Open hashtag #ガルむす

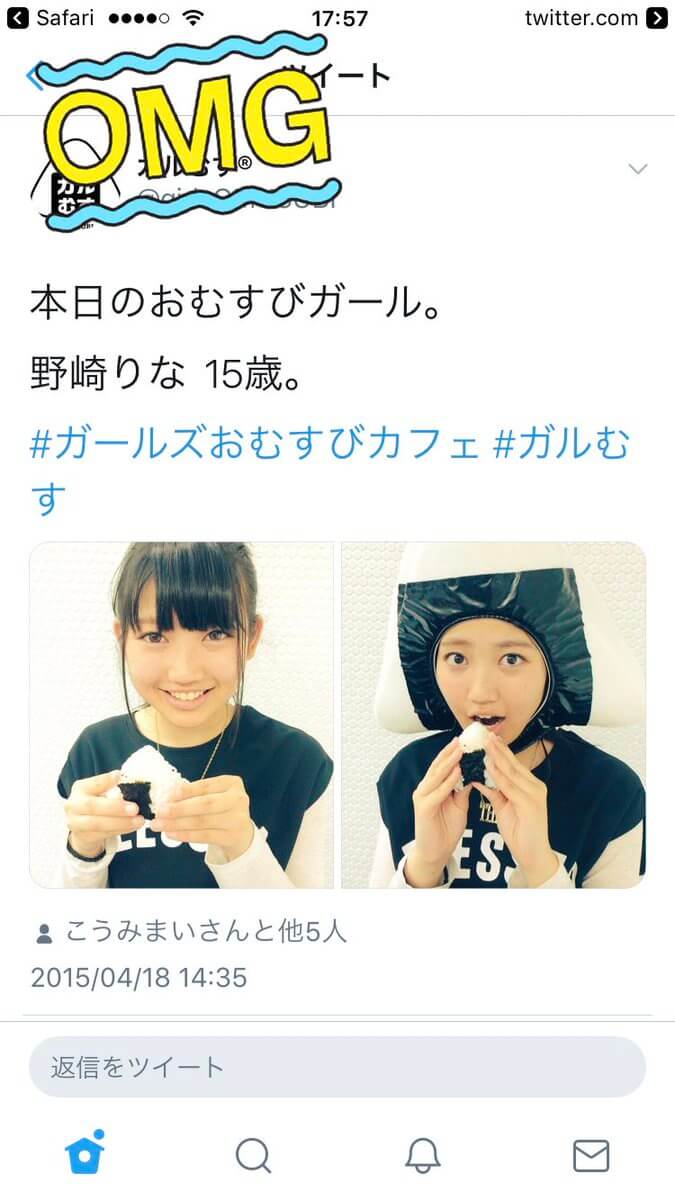pos(563,445)
